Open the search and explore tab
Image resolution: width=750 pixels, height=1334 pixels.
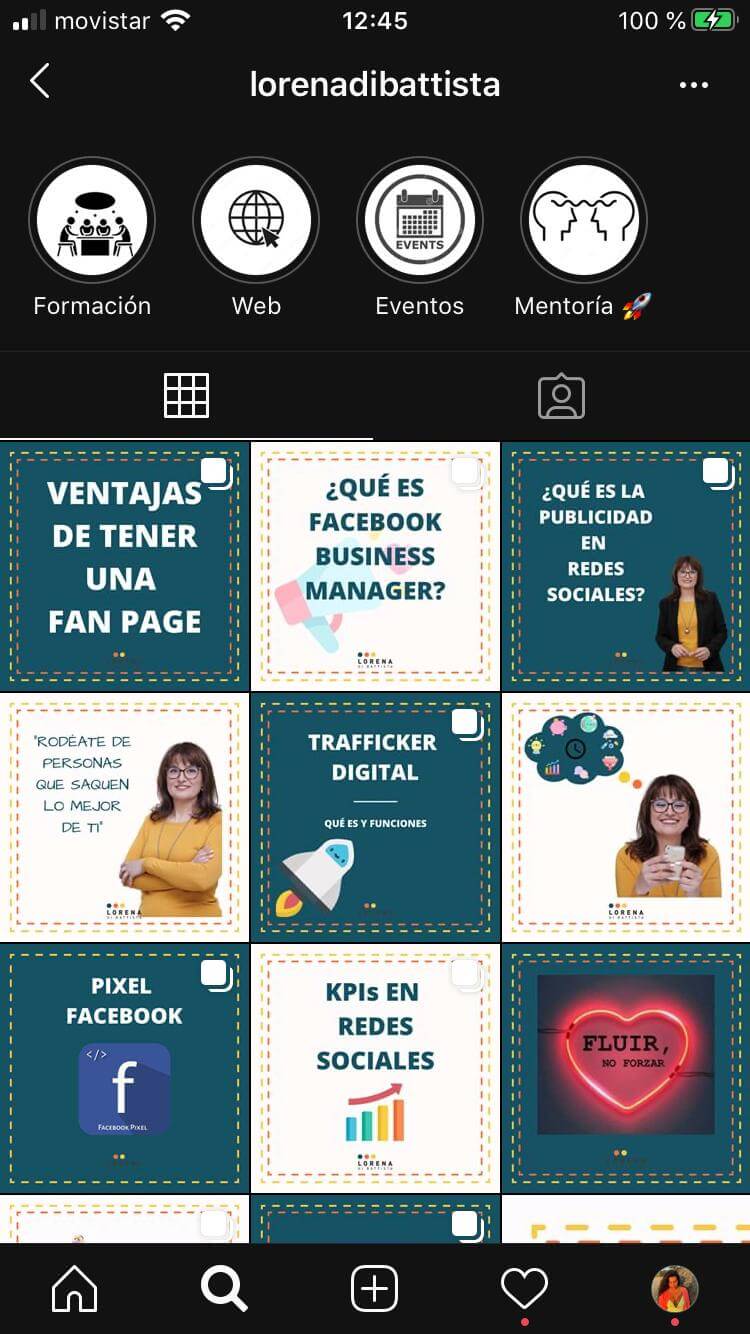pyautogui.click(x=224, y=1289)
